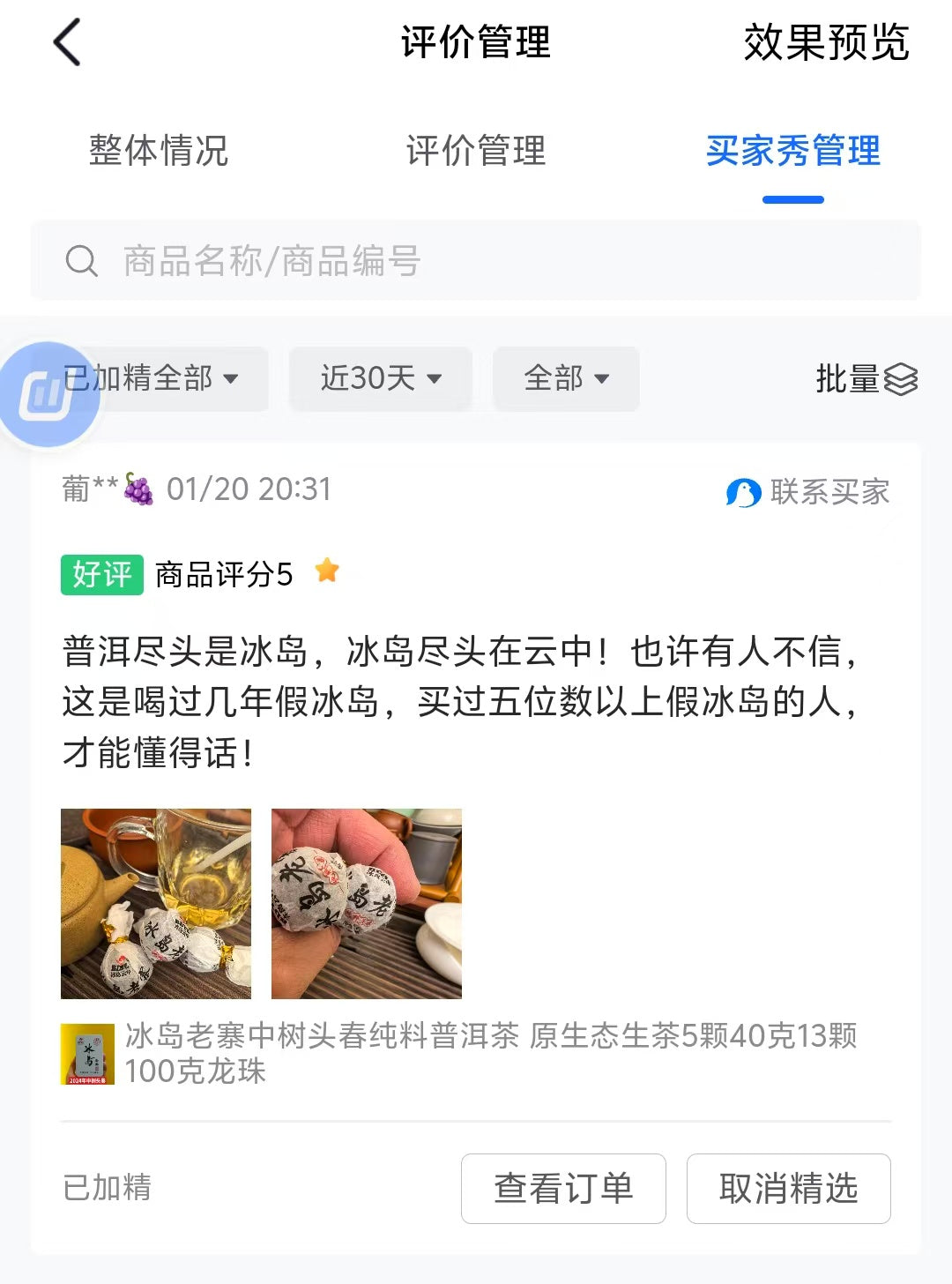
Task: Expand the 全部 filter dropdown
Action: coord(565,379)
